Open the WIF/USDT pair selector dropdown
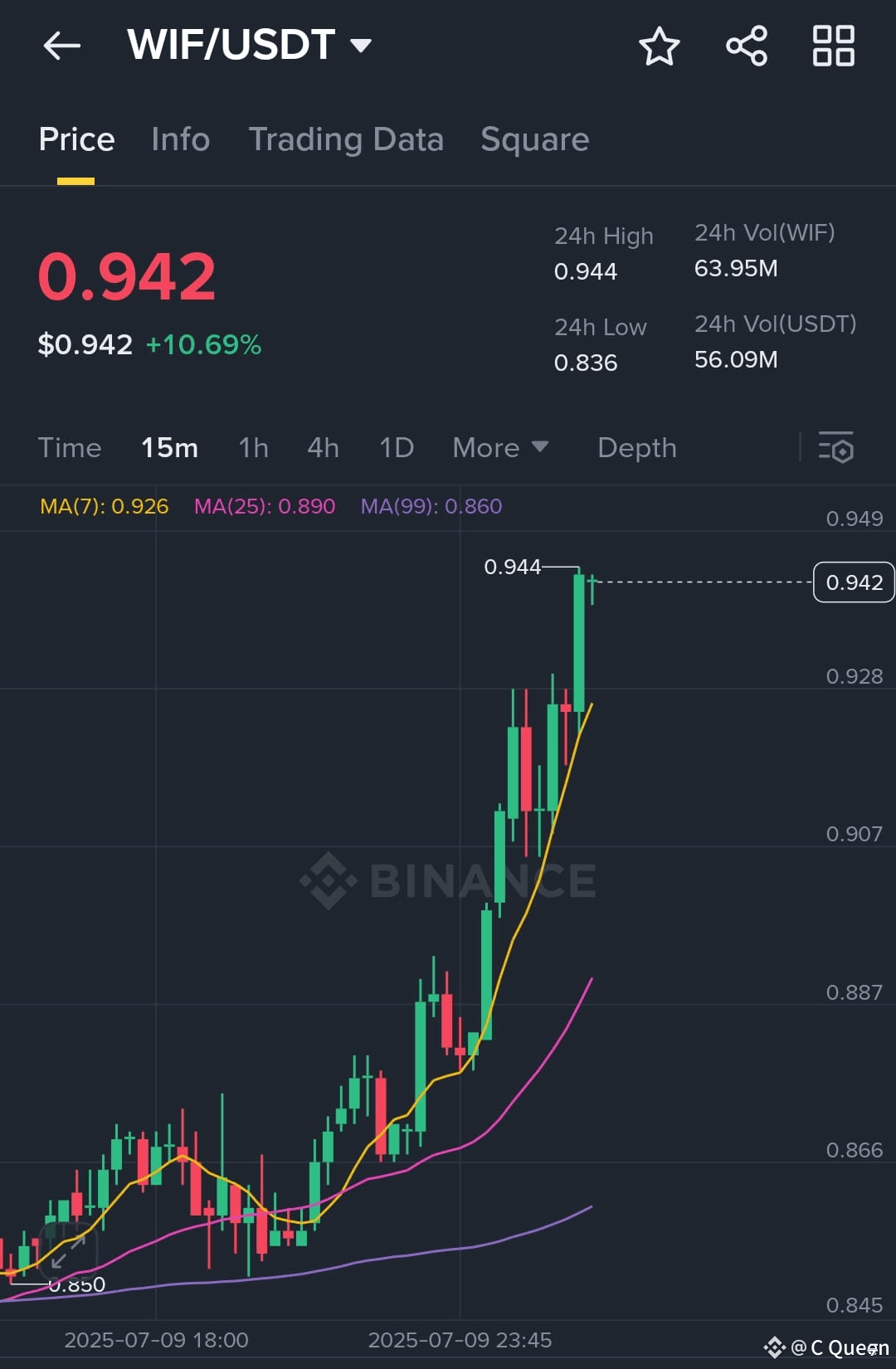Viewport: 896px width, 1369px height. coord(249,46)
